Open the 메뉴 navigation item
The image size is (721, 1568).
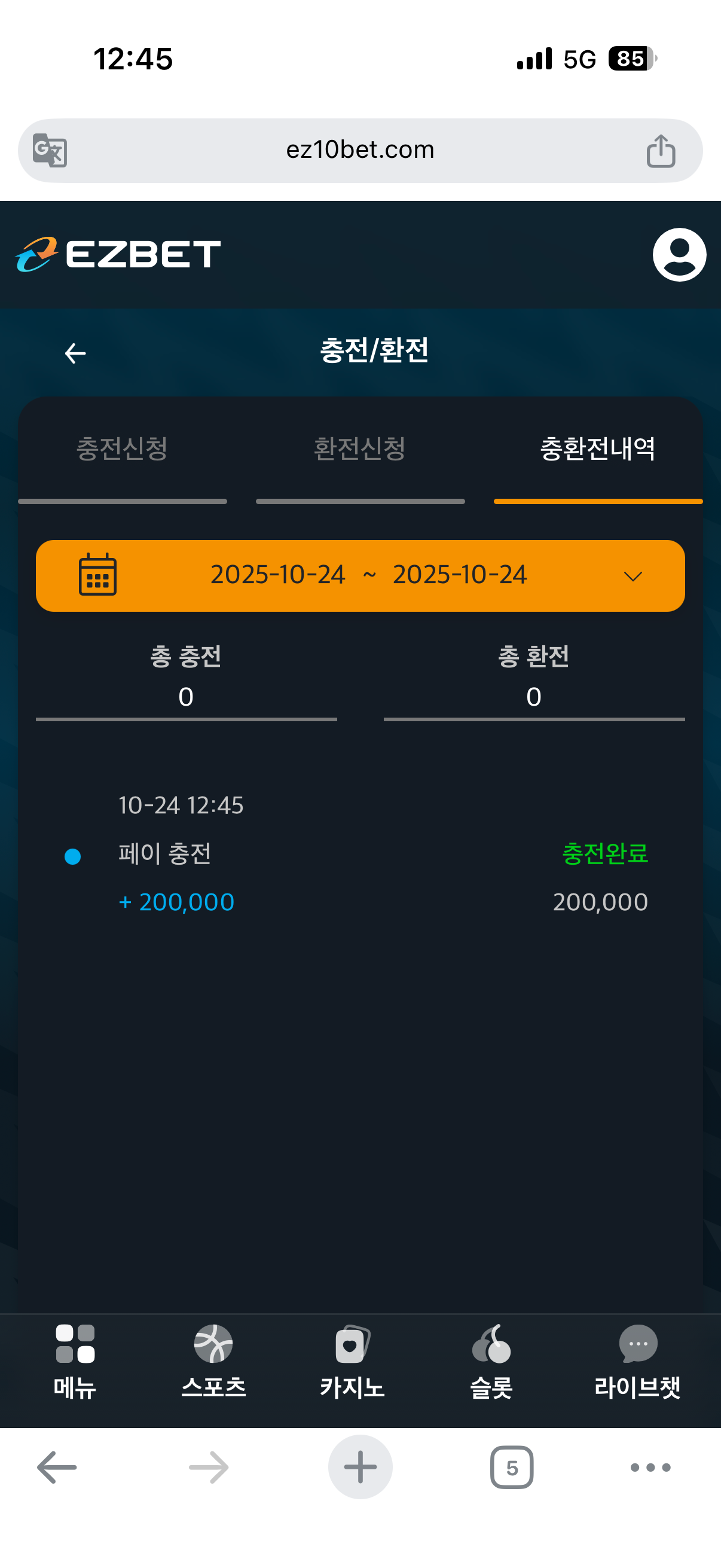click(x=75, y=1362)
